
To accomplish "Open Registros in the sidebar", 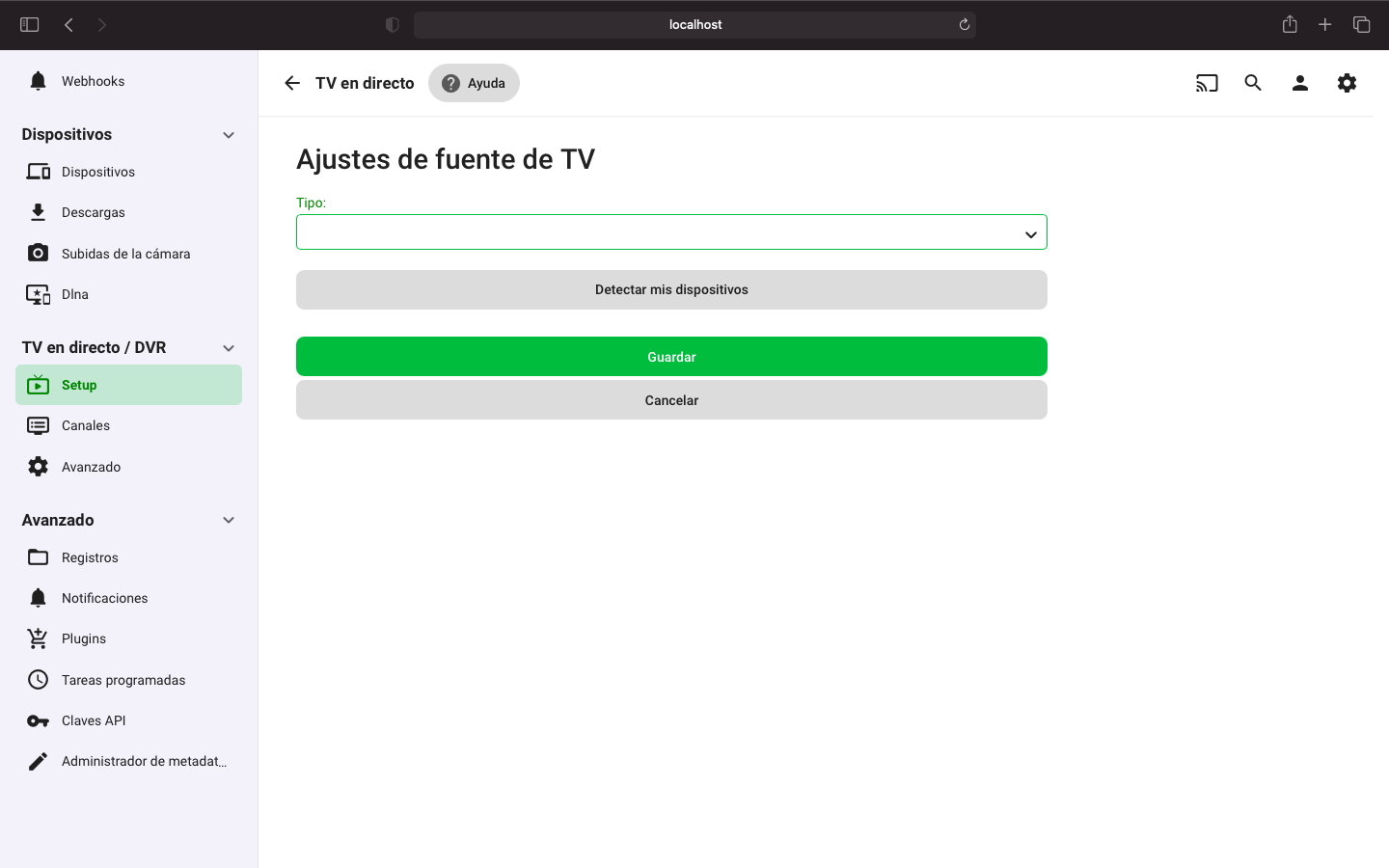I will click(x=90, y=557).
